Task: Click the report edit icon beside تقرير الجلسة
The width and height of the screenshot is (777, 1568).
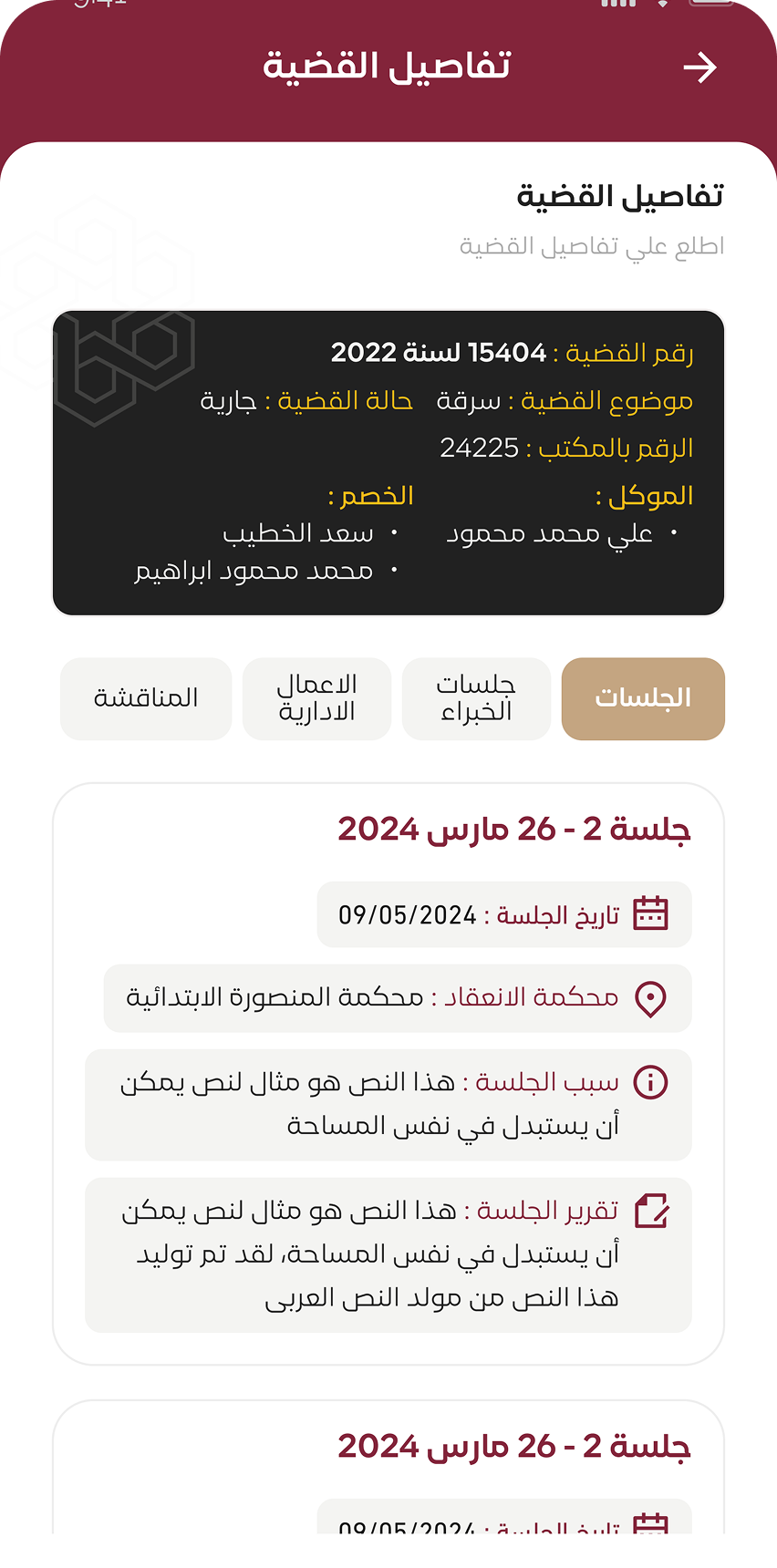Action: point(651,1212)
